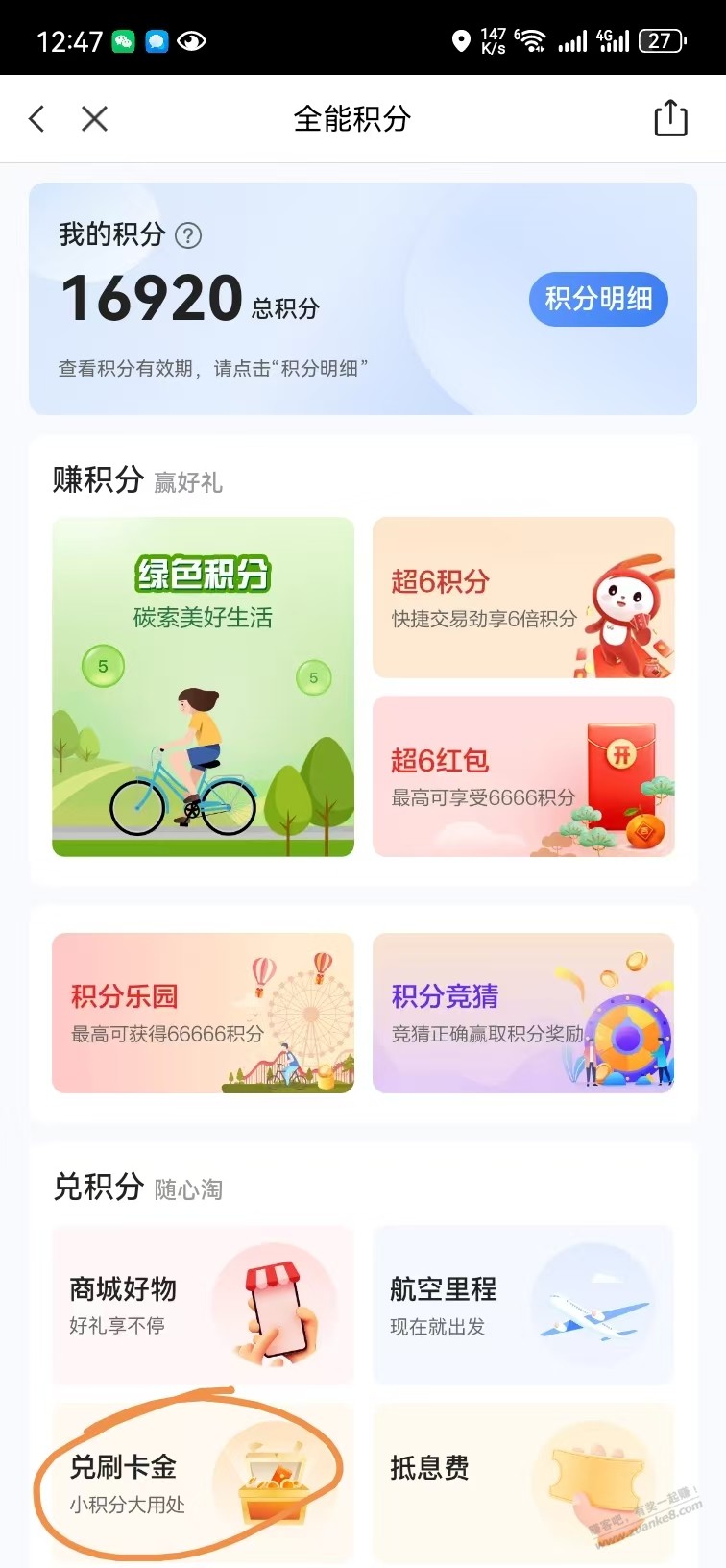Tap the help icon beside 我的积分
The height and width of the screenshot is (1568, 726).
pos(188,235)
